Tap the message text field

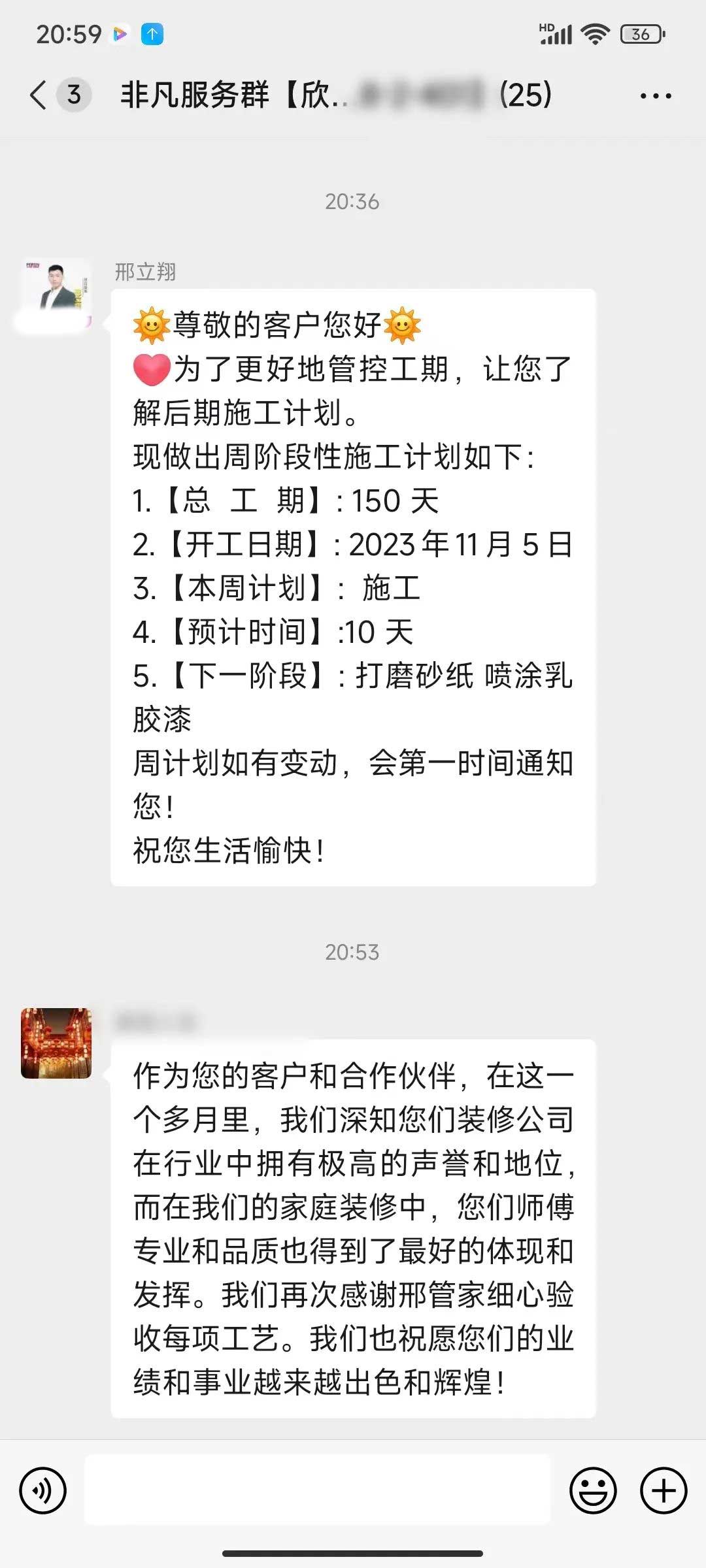tap(317, 1491)
